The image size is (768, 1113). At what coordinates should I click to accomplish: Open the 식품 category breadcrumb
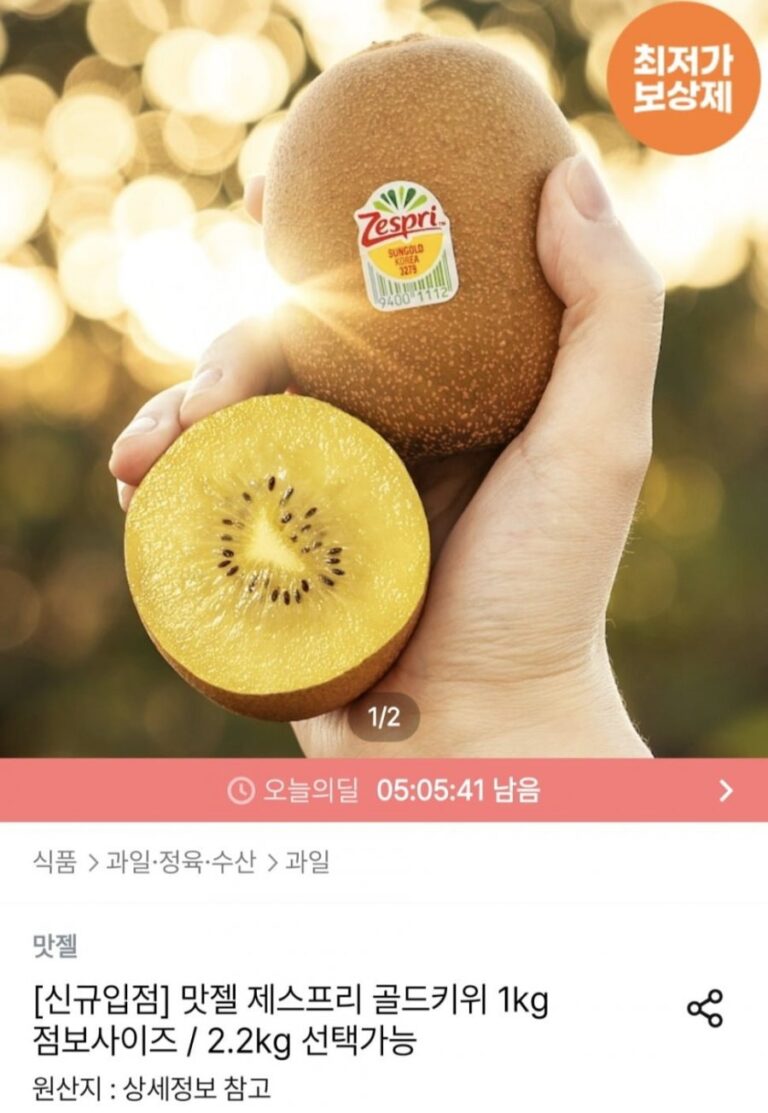[x=55, y=862]
